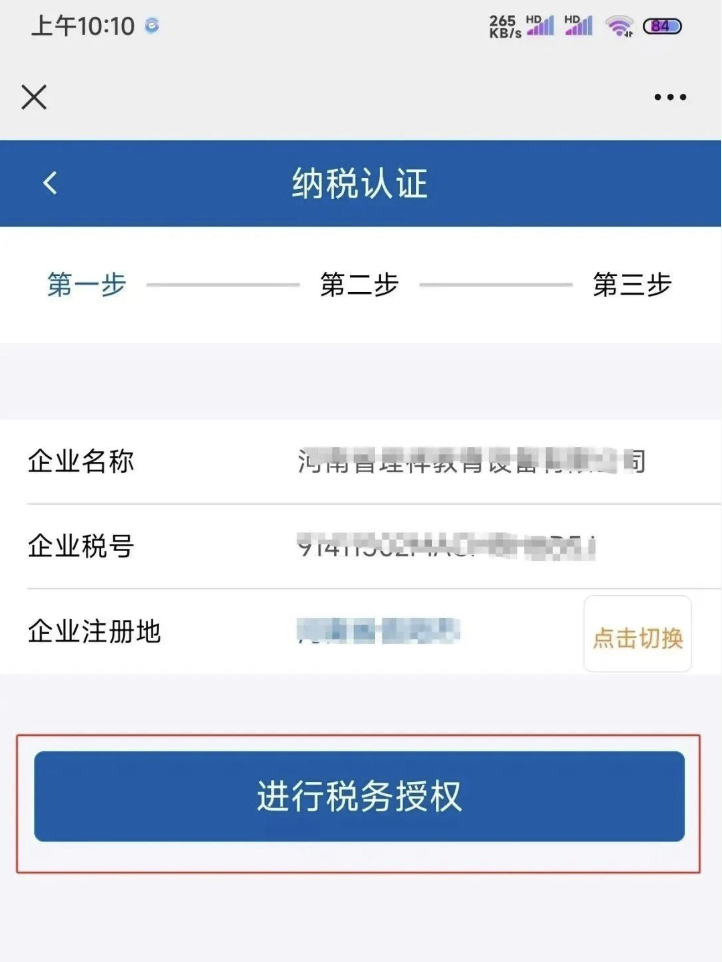Close the mini program page

click(x=34, y=97)
